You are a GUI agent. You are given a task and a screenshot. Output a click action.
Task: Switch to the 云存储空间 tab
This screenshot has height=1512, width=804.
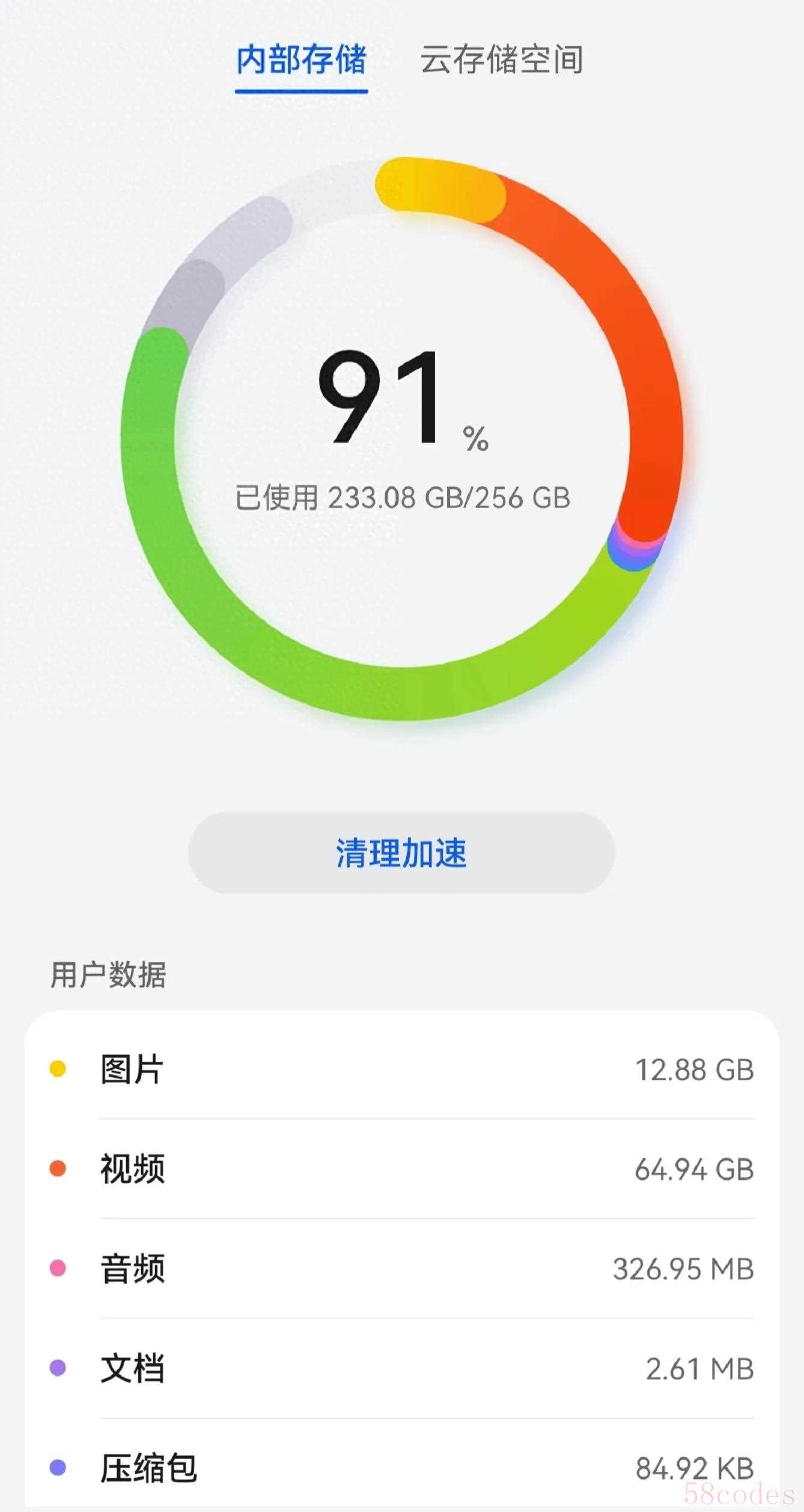pos(501,60)
